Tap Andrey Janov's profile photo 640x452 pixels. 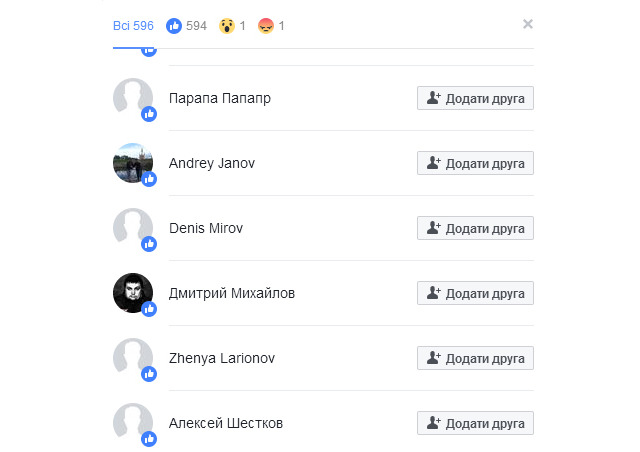133,162
